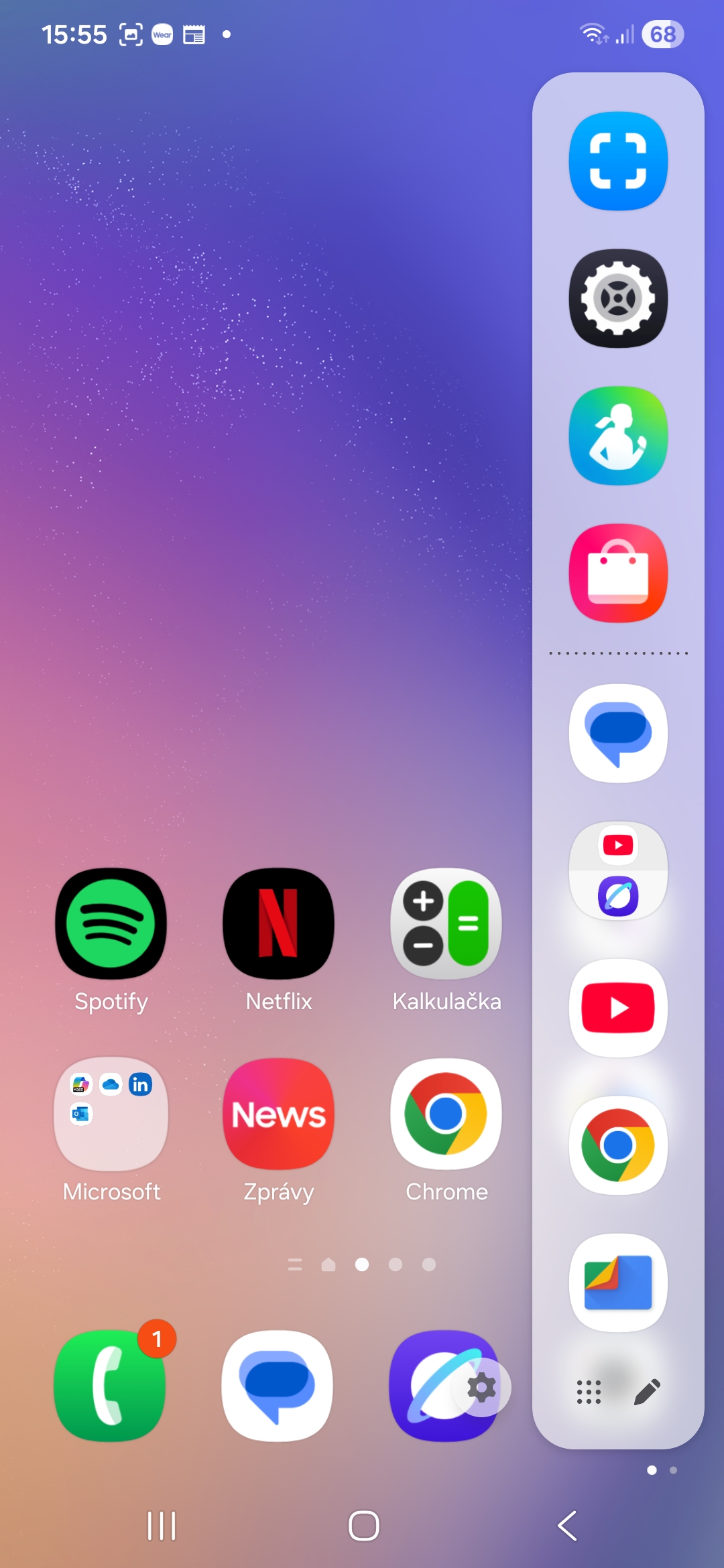This screenshot has height=1568, width=724.
Task: Open Spotify from the home screen
Action: click(x=111, y=924)
